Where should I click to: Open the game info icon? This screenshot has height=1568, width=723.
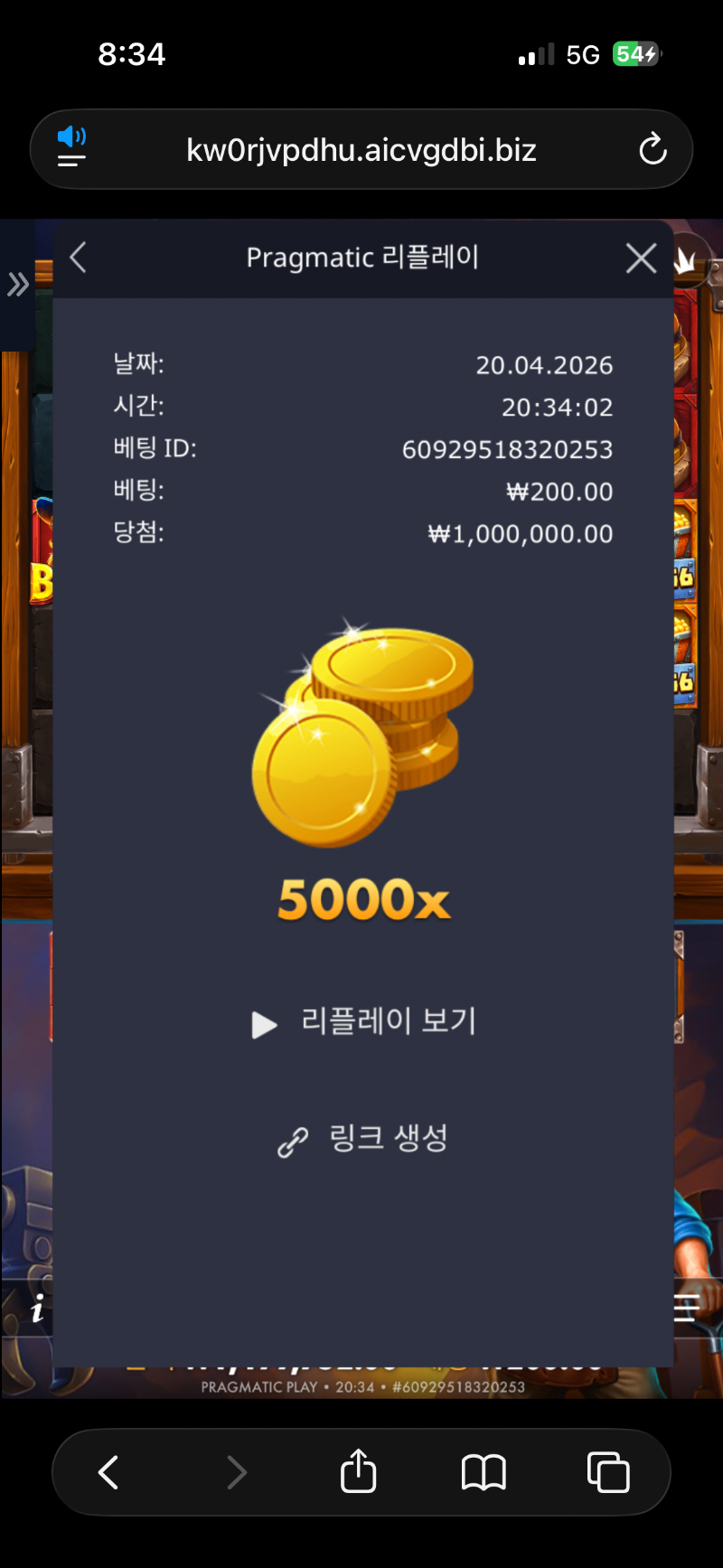tap(37, 1308)
